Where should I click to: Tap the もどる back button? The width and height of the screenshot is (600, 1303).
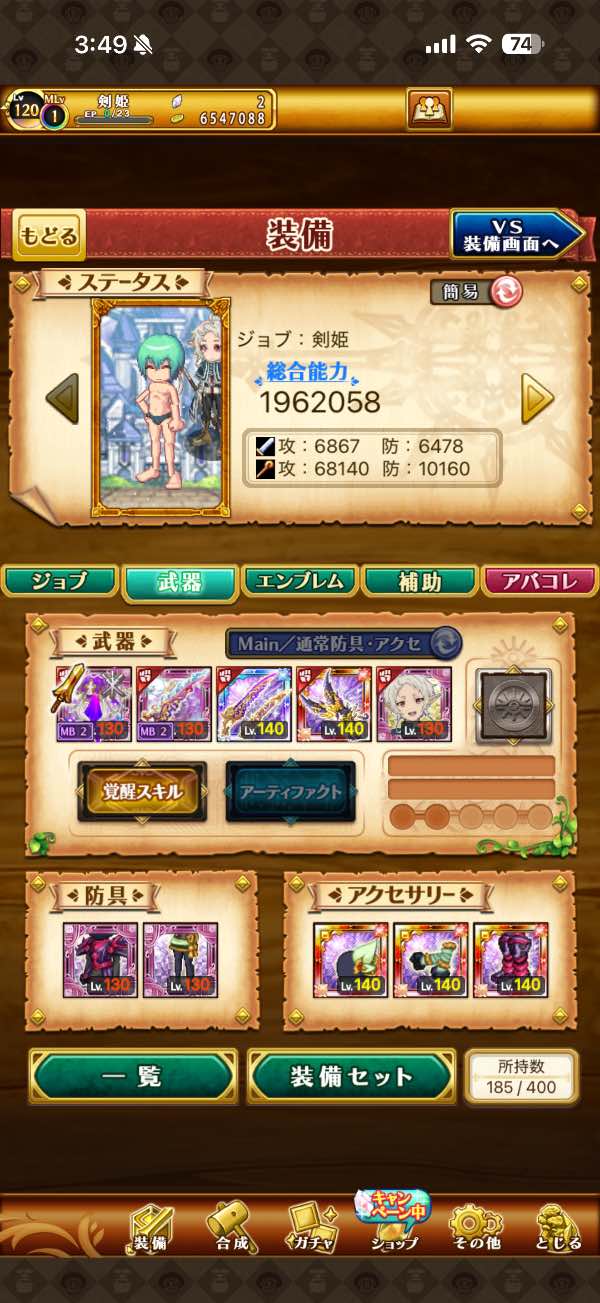[x=48, y=237]
